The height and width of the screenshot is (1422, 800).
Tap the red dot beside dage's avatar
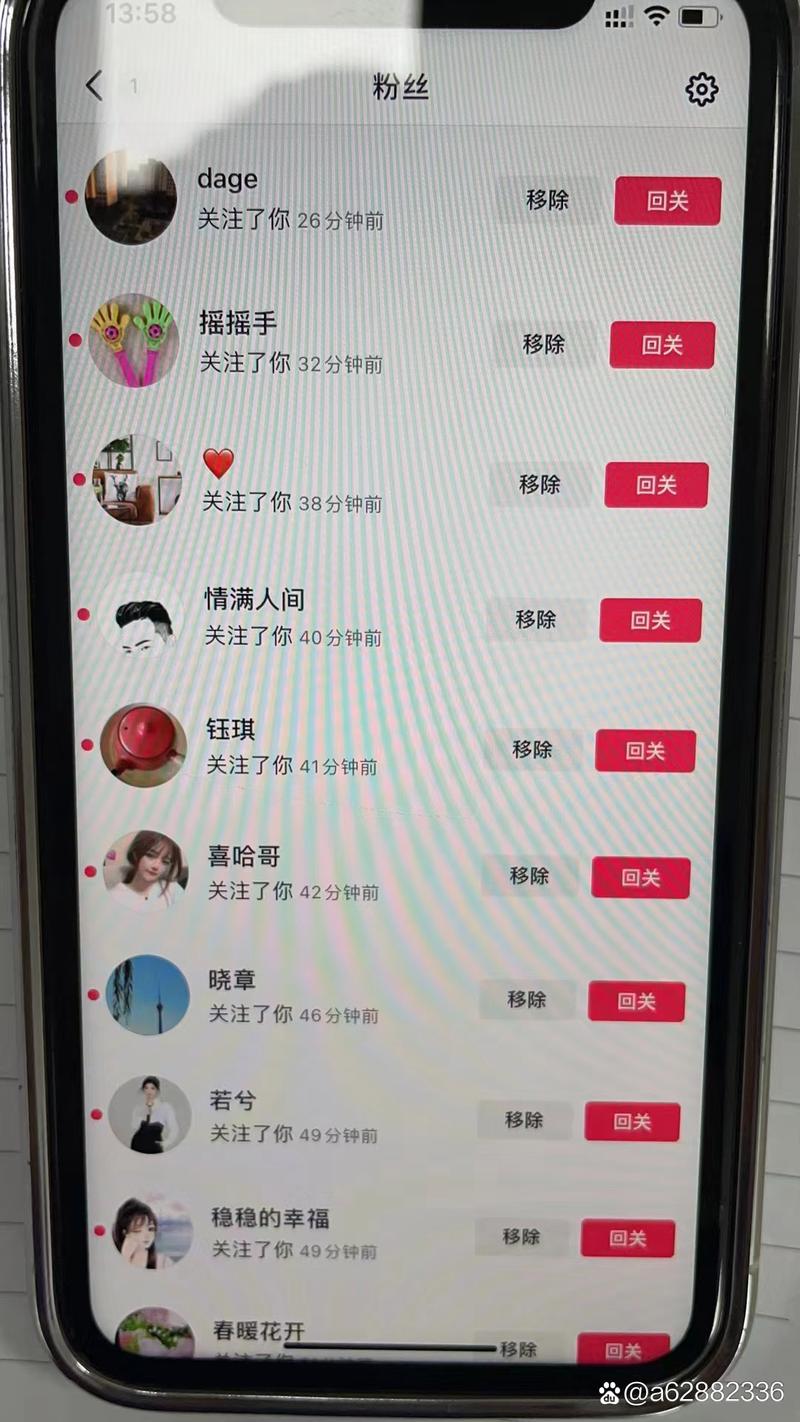pos(73,199)
